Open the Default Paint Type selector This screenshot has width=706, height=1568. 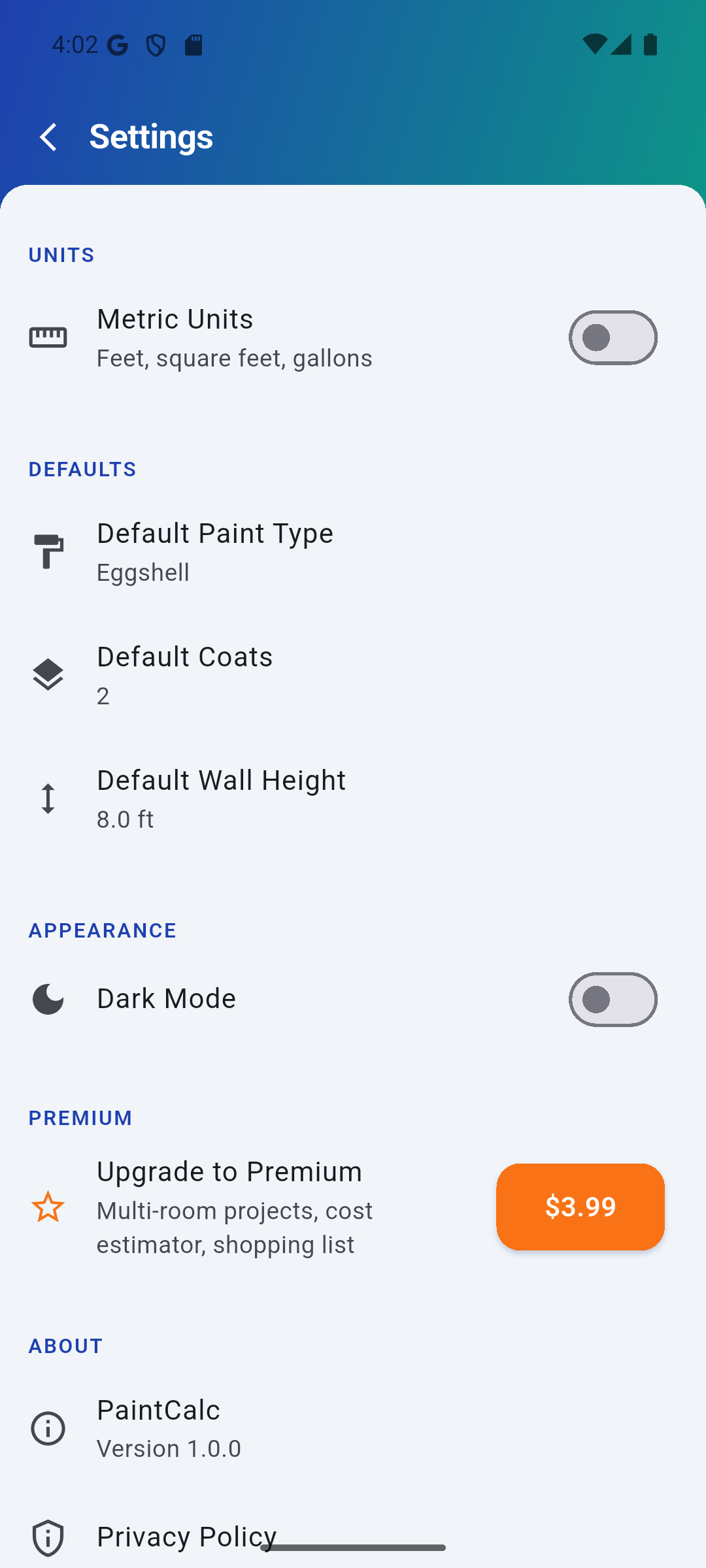(261, 551)
